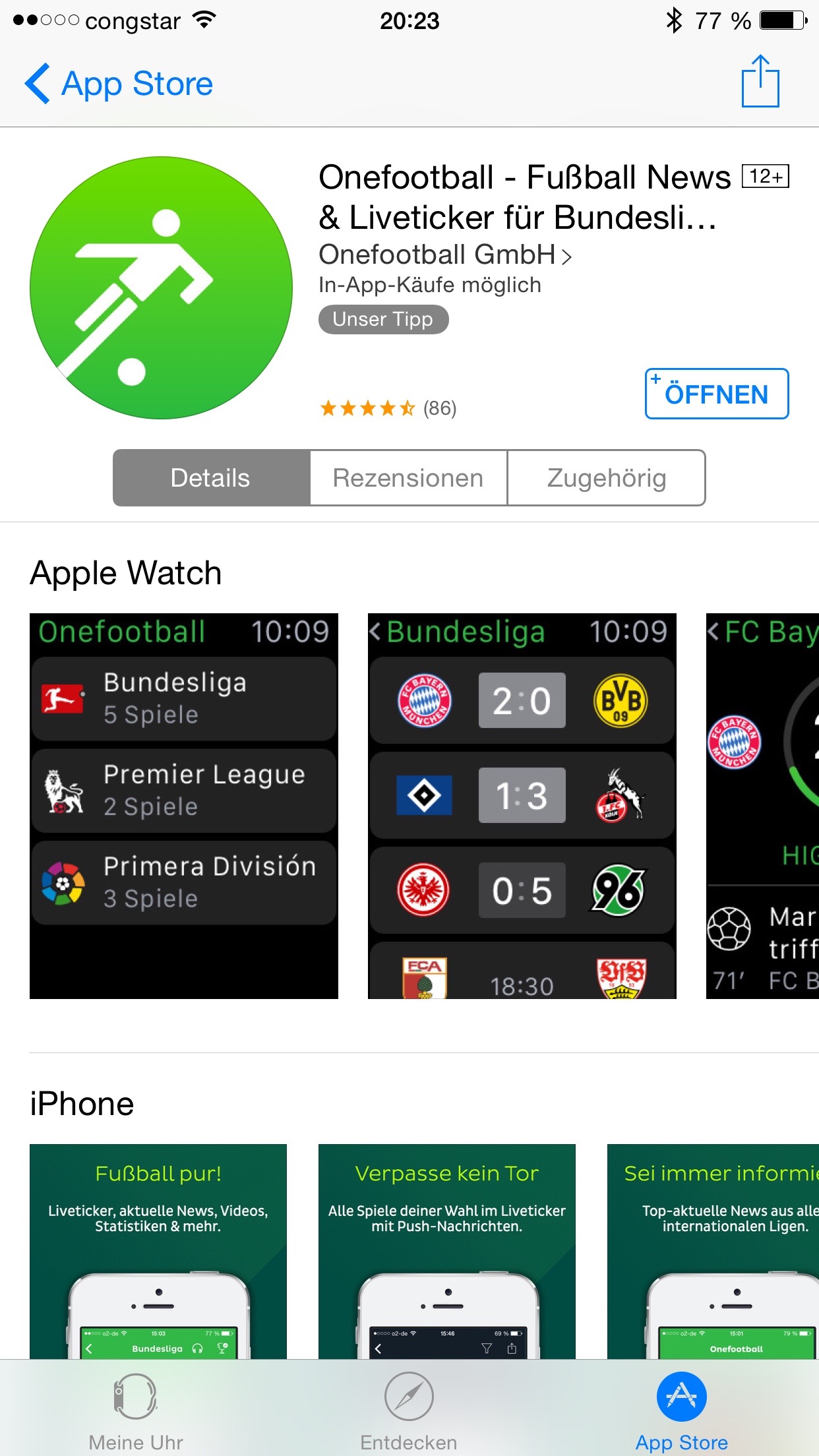
Task: View the Apple Watch Bundesliga scores screenshot
Action: [522, 806]
